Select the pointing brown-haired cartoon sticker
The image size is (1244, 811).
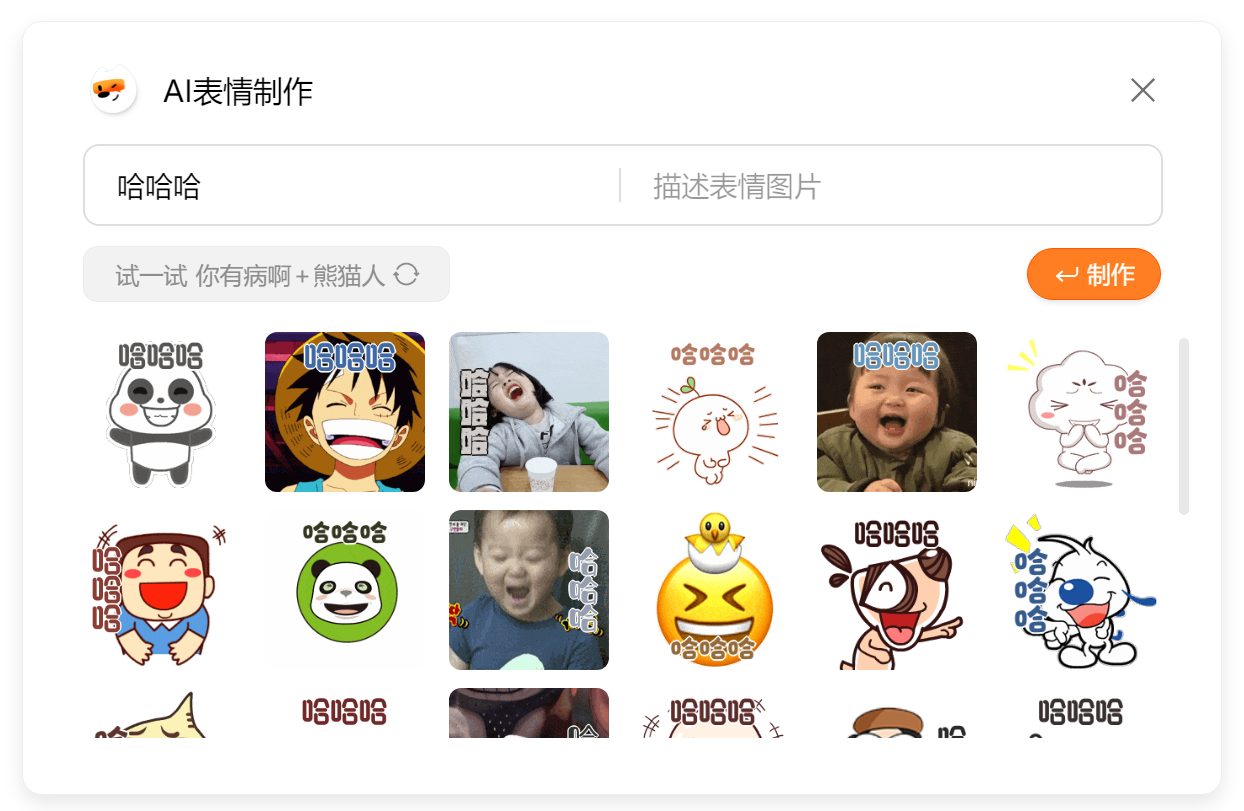[897, 590]
